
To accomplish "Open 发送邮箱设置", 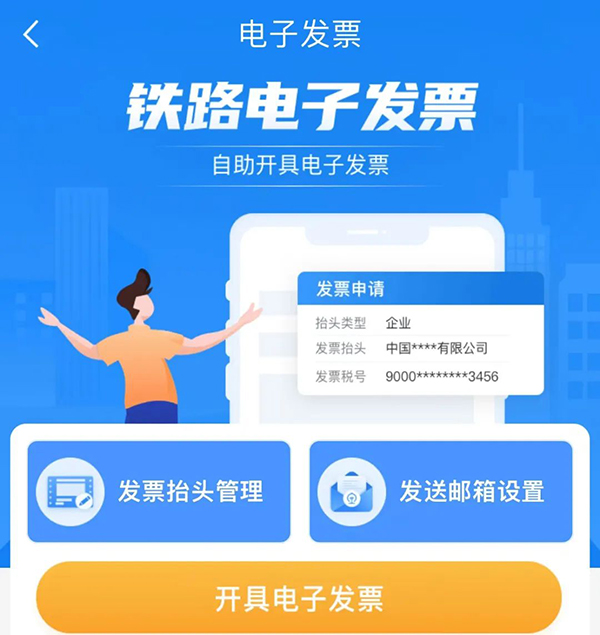I will coord(441,492).
